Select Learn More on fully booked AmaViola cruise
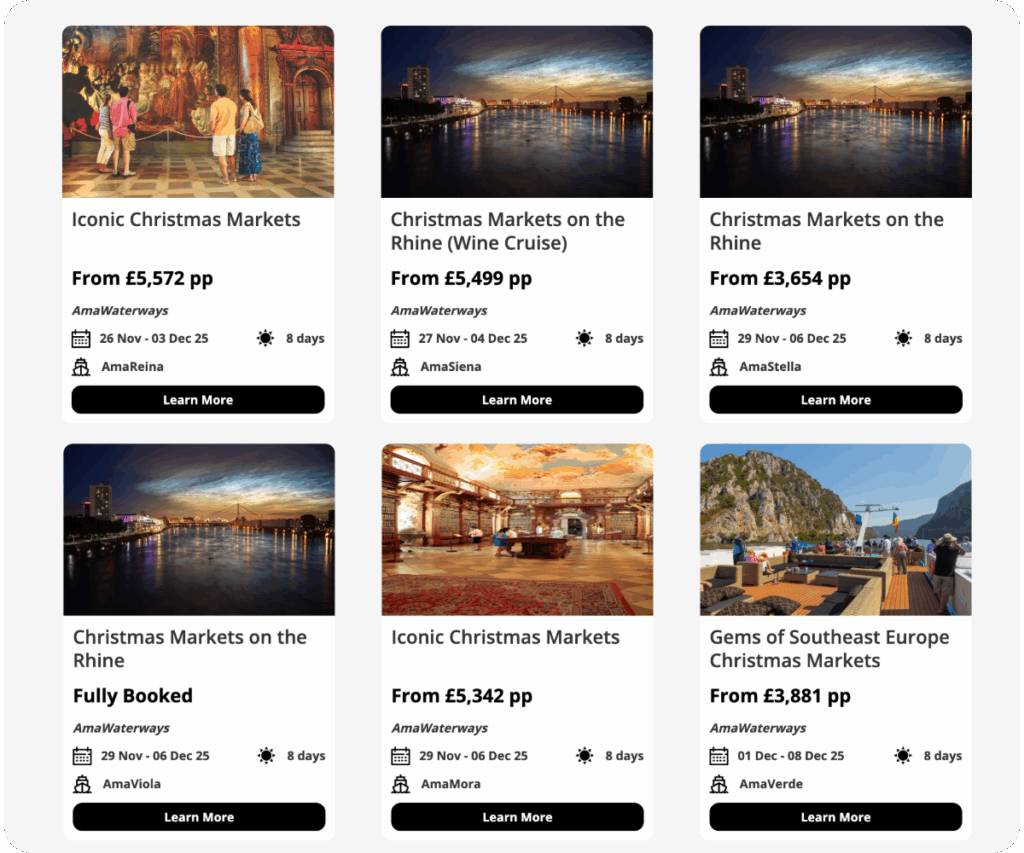The width and height of the screenshot is (1024, 853). (x=198, y=817)
